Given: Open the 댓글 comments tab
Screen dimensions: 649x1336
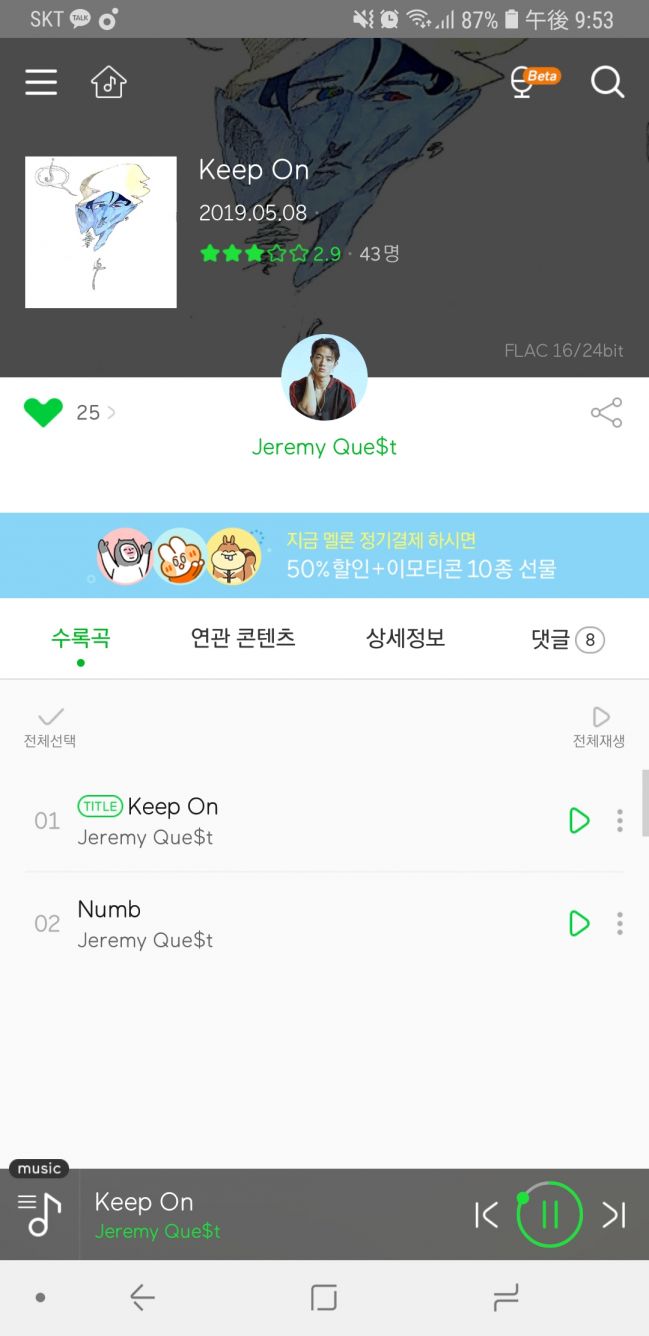Looking at the screenshot, I should point(566,639).
